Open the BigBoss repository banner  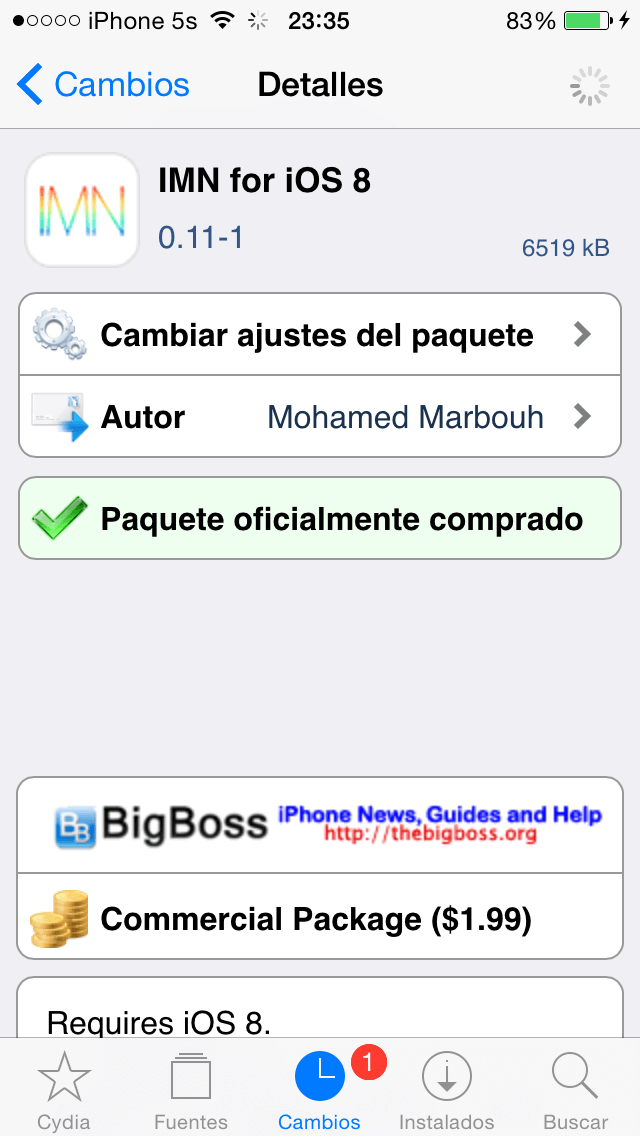point(320,825)
